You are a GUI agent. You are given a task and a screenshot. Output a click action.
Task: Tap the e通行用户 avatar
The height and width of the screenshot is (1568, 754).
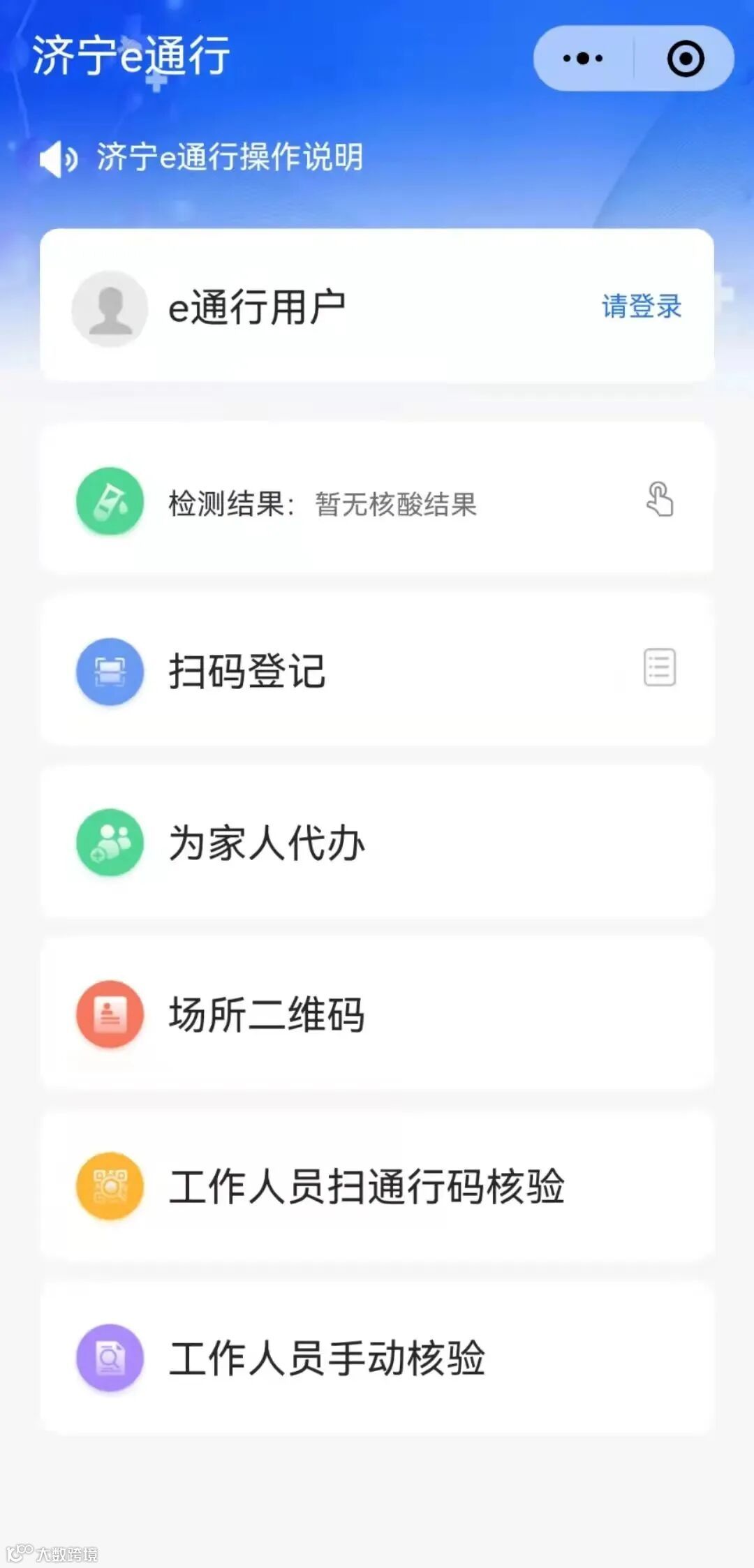pyautogui.click(x=110, y=309)
